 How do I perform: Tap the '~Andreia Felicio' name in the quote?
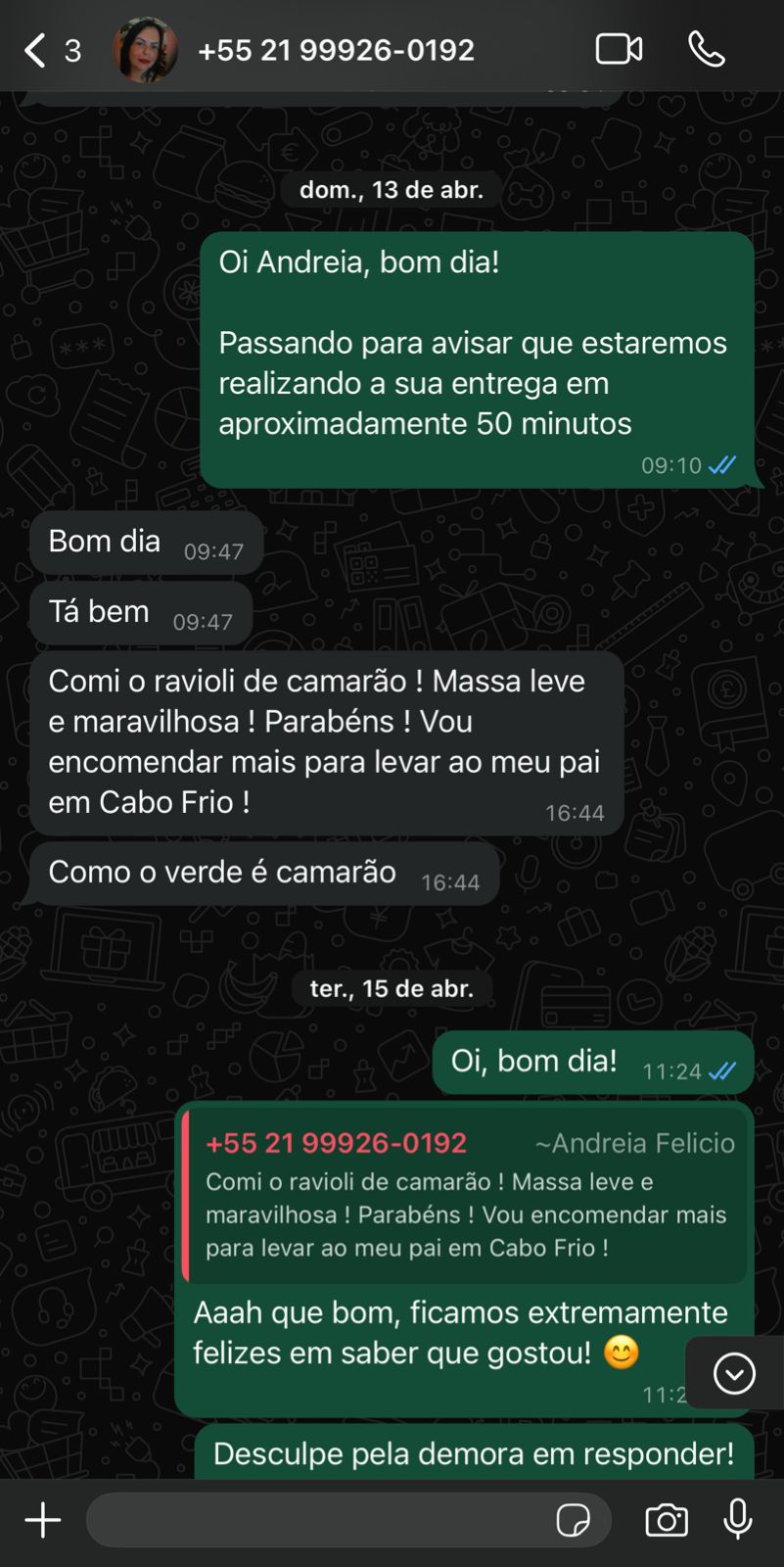(637, 1142)
